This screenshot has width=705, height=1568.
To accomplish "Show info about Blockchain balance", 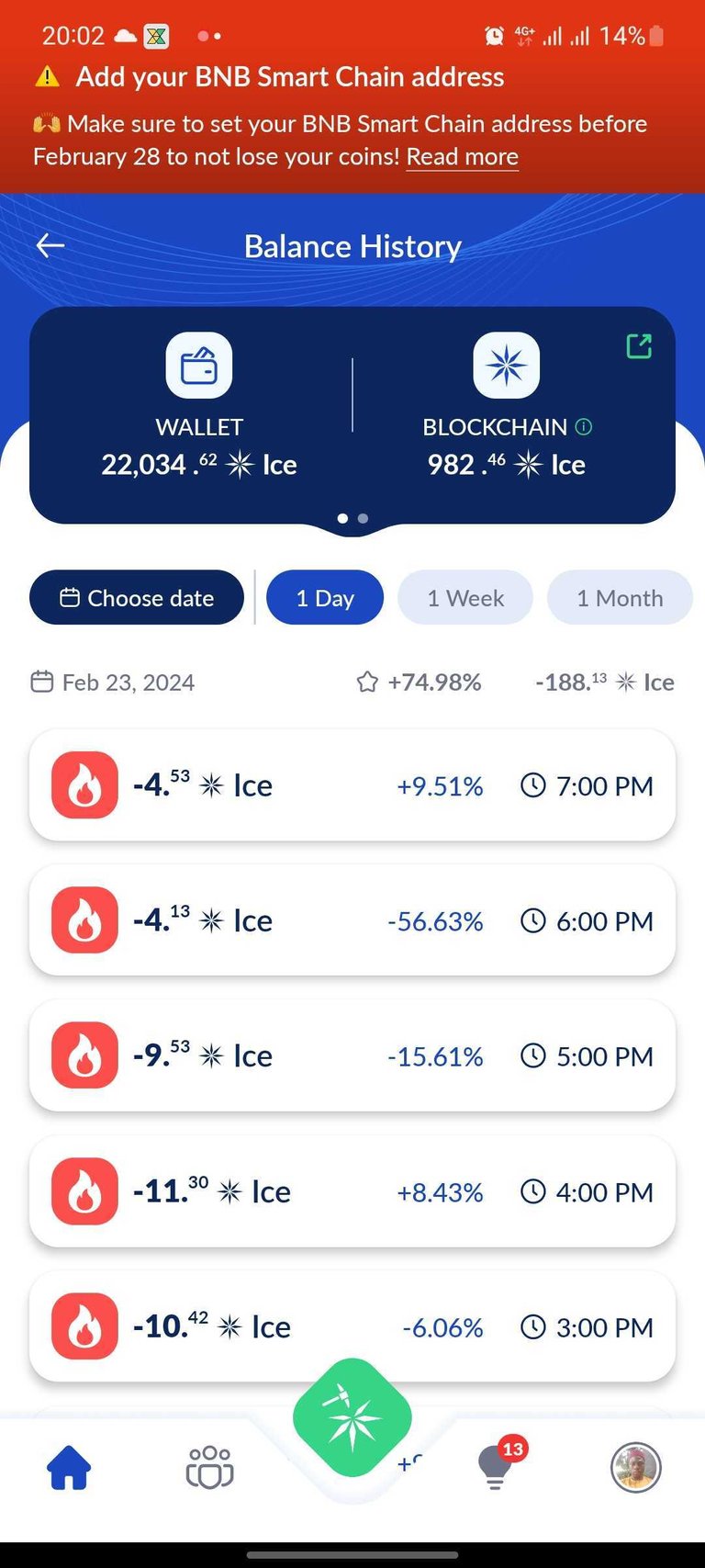I will point(584,427).
